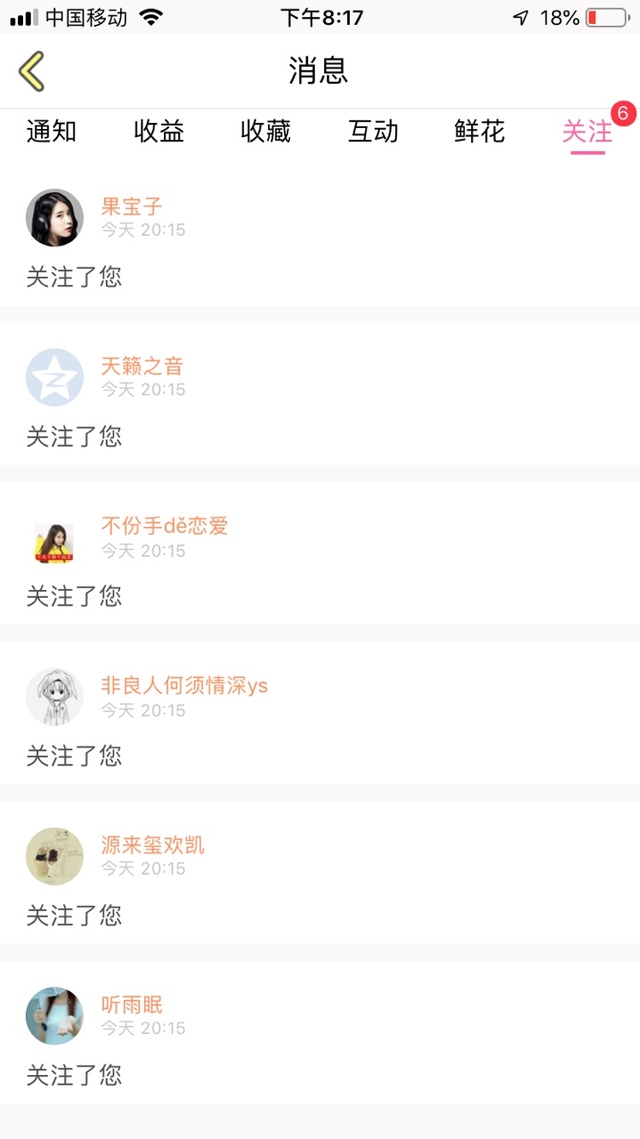Open the 收藏 tab

pyautogui.click(x=266, y=131)
